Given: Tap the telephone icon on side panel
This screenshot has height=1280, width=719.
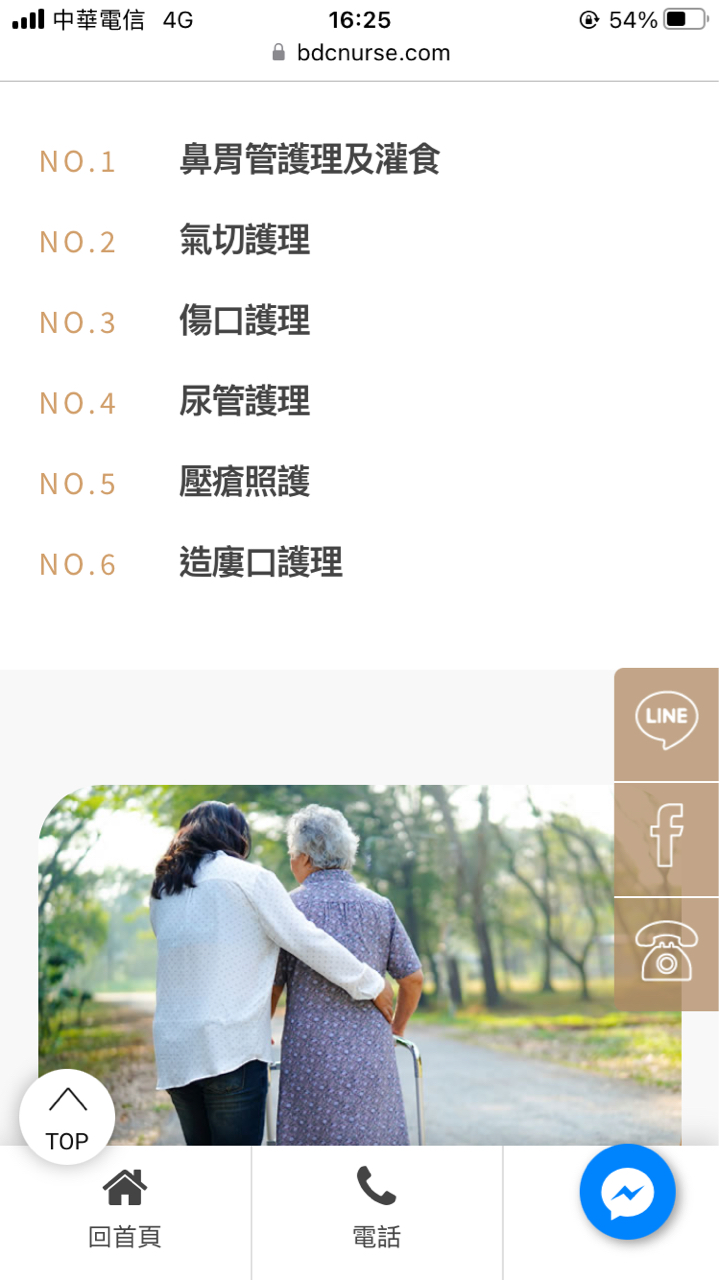Looking at the screenshot, I should coord(666,952).
